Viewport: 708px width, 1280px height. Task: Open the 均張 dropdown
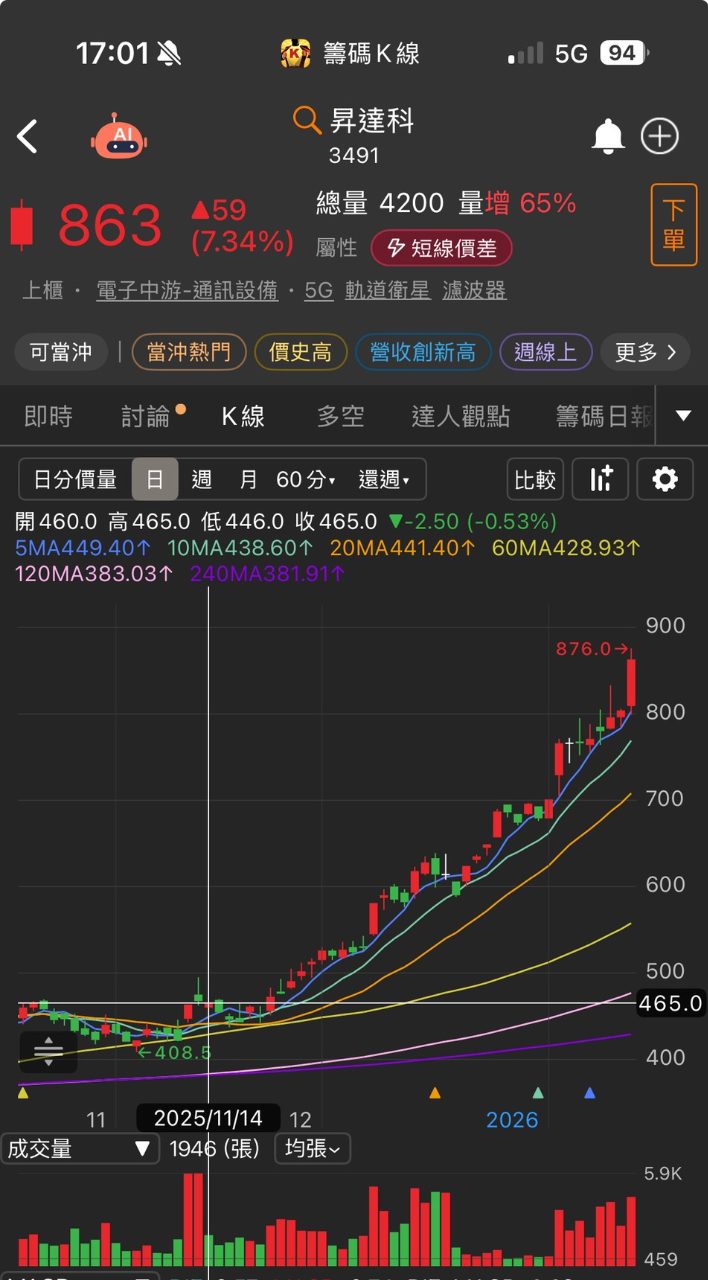[x=312, y=1149]
